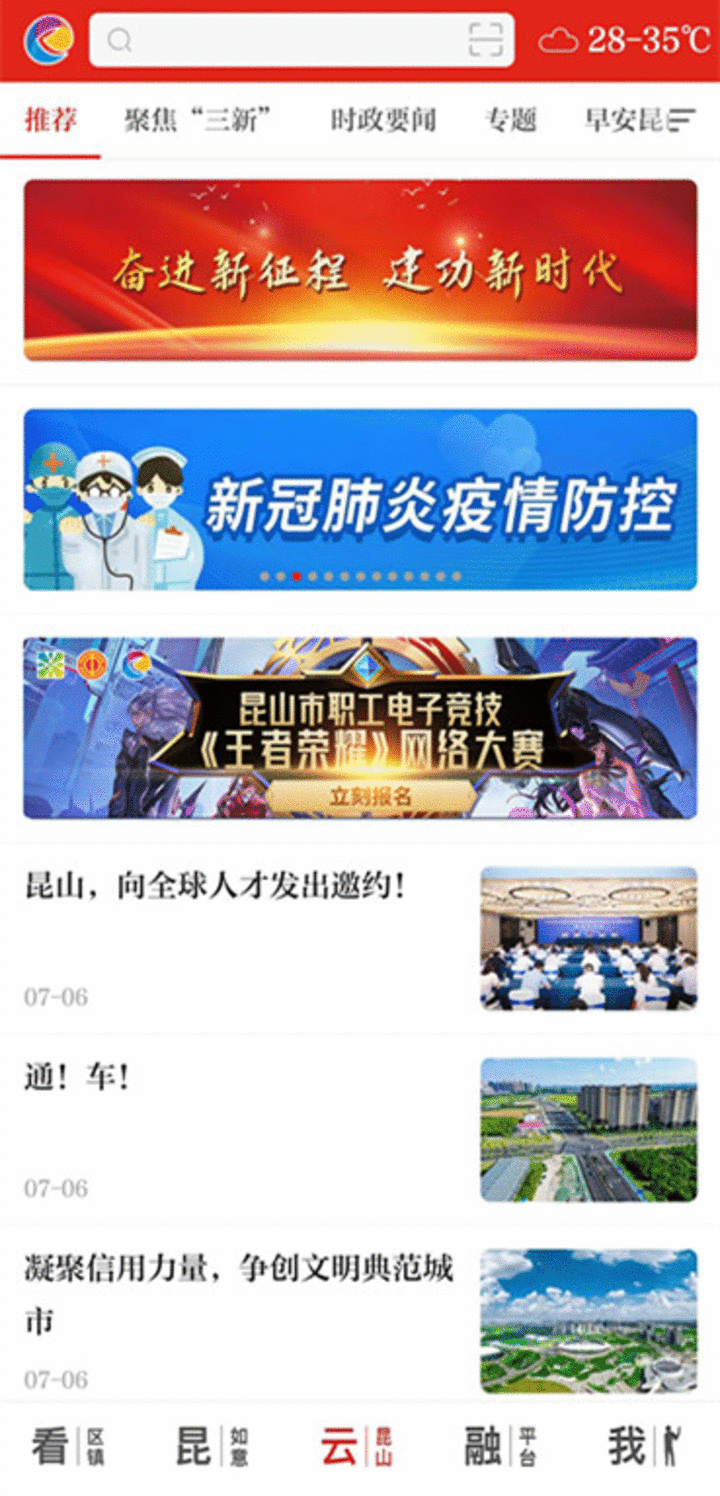The image size is (720, 1496).
Task: Expand the channel list menu icon
Action: click(683, 120)
